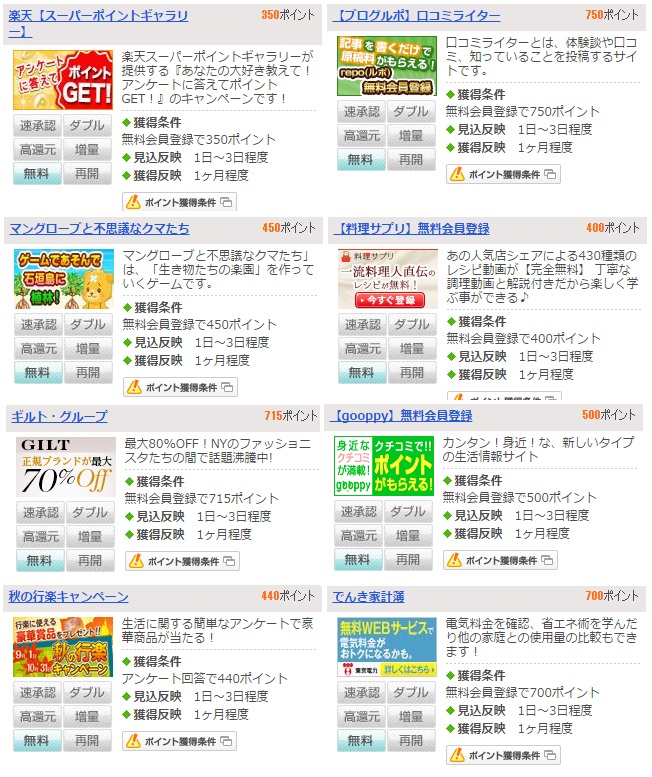652x777 pixels.
Task: View ポイント獲得条件 for ブログルポ 口コミライター
Action: 502,174
